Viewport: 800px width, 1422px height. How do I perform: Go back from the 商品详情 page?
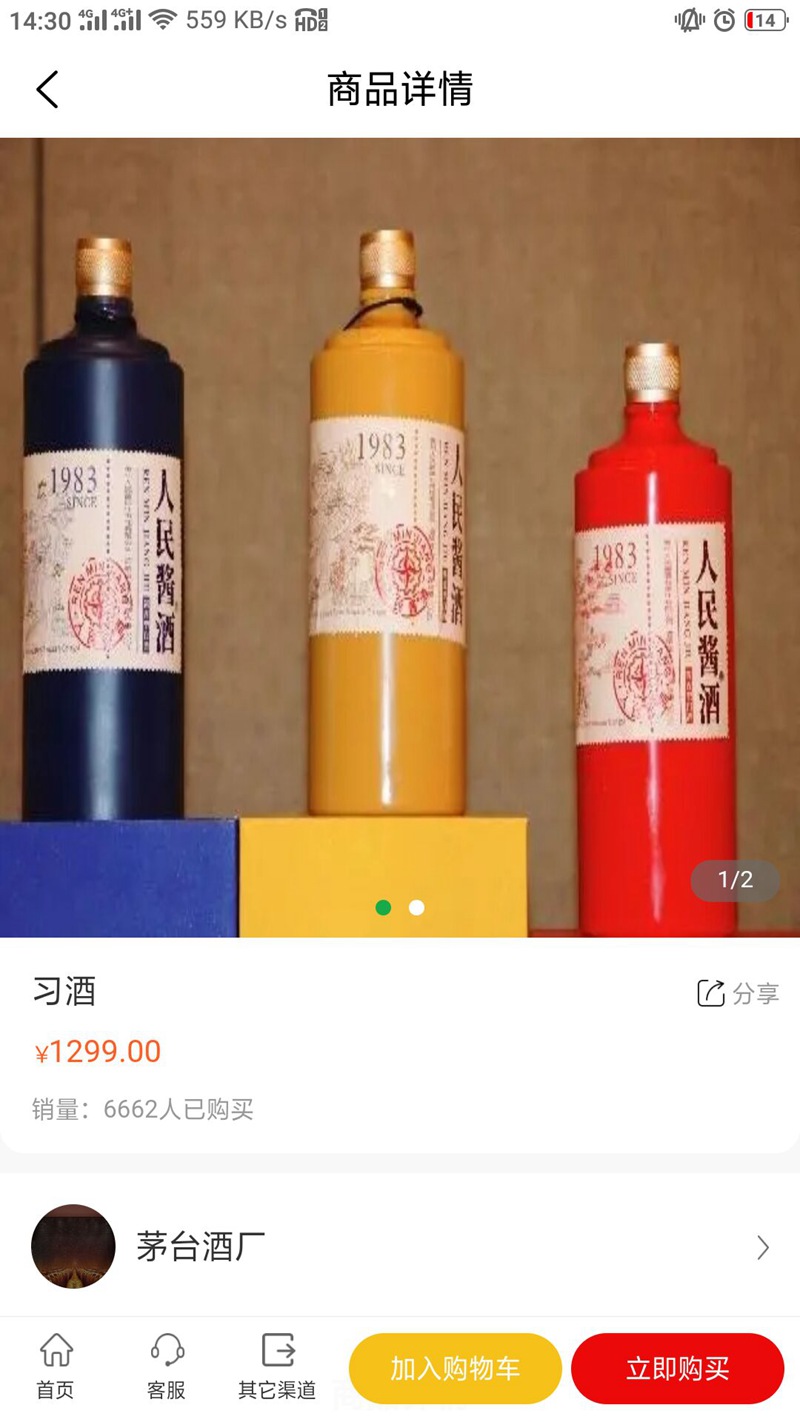click(x=47, y=90)
